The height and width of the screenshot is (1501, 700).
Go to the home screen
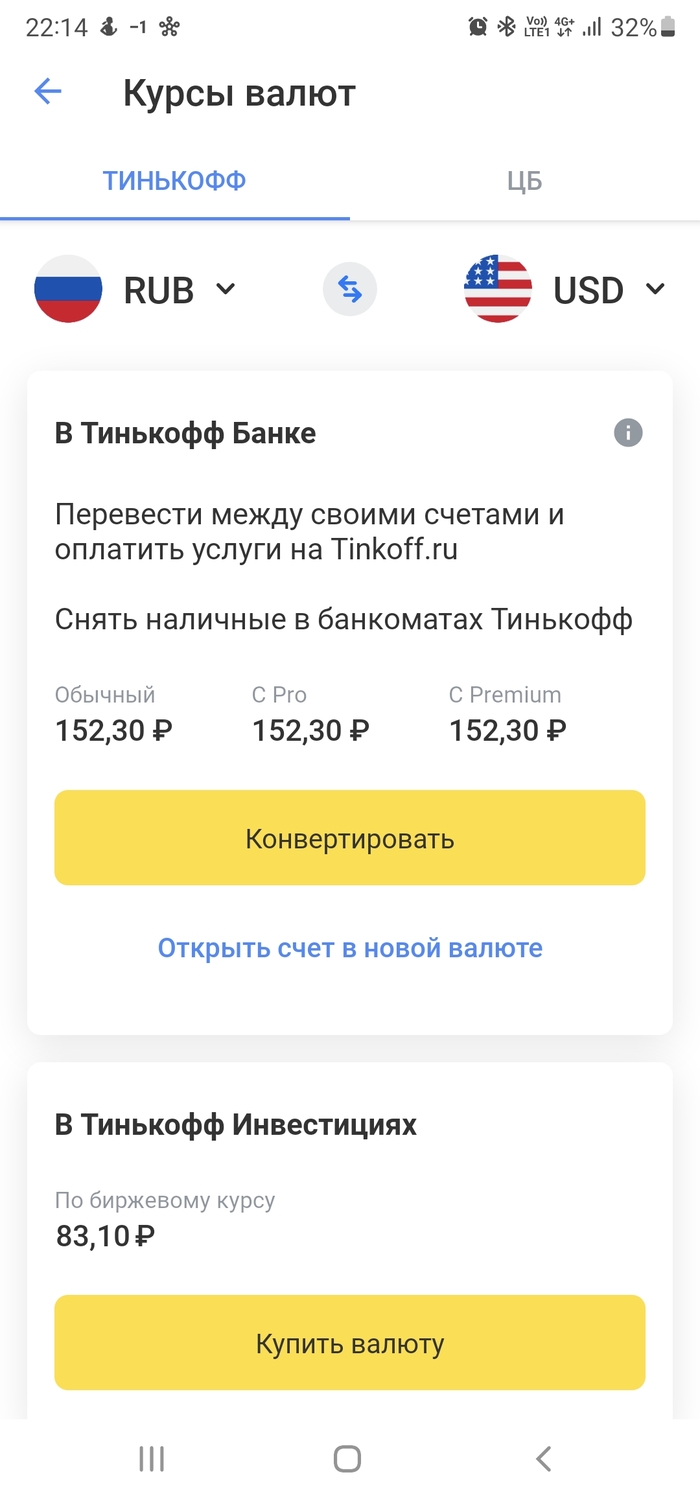[347, 1459]
